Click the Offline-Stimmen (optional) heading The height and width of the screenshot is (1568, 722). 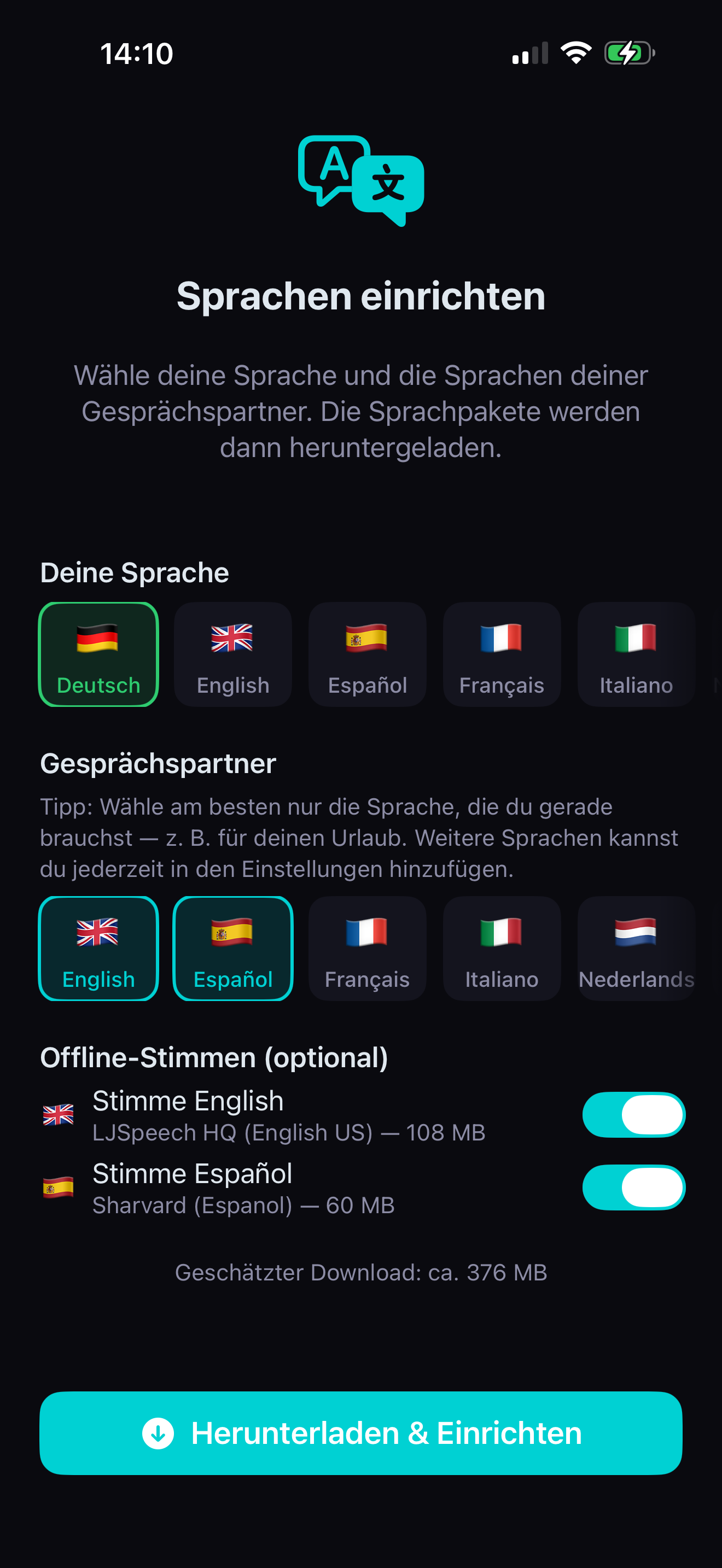[214, 1057]
